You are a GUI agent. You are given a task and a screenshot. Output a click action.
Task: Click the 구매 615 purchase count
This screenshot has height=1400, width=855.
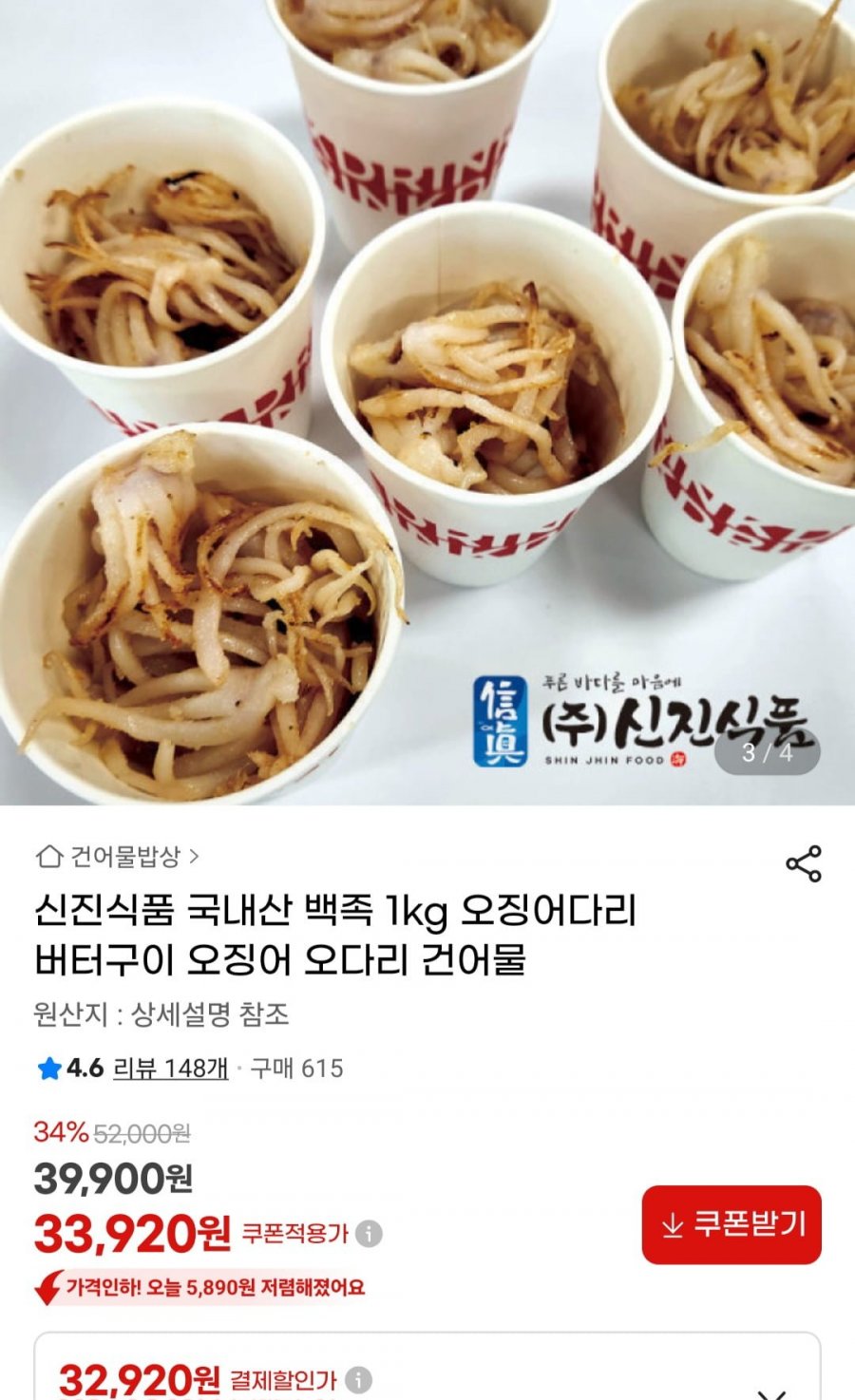pyautogui.click(x=295, y=1069)
